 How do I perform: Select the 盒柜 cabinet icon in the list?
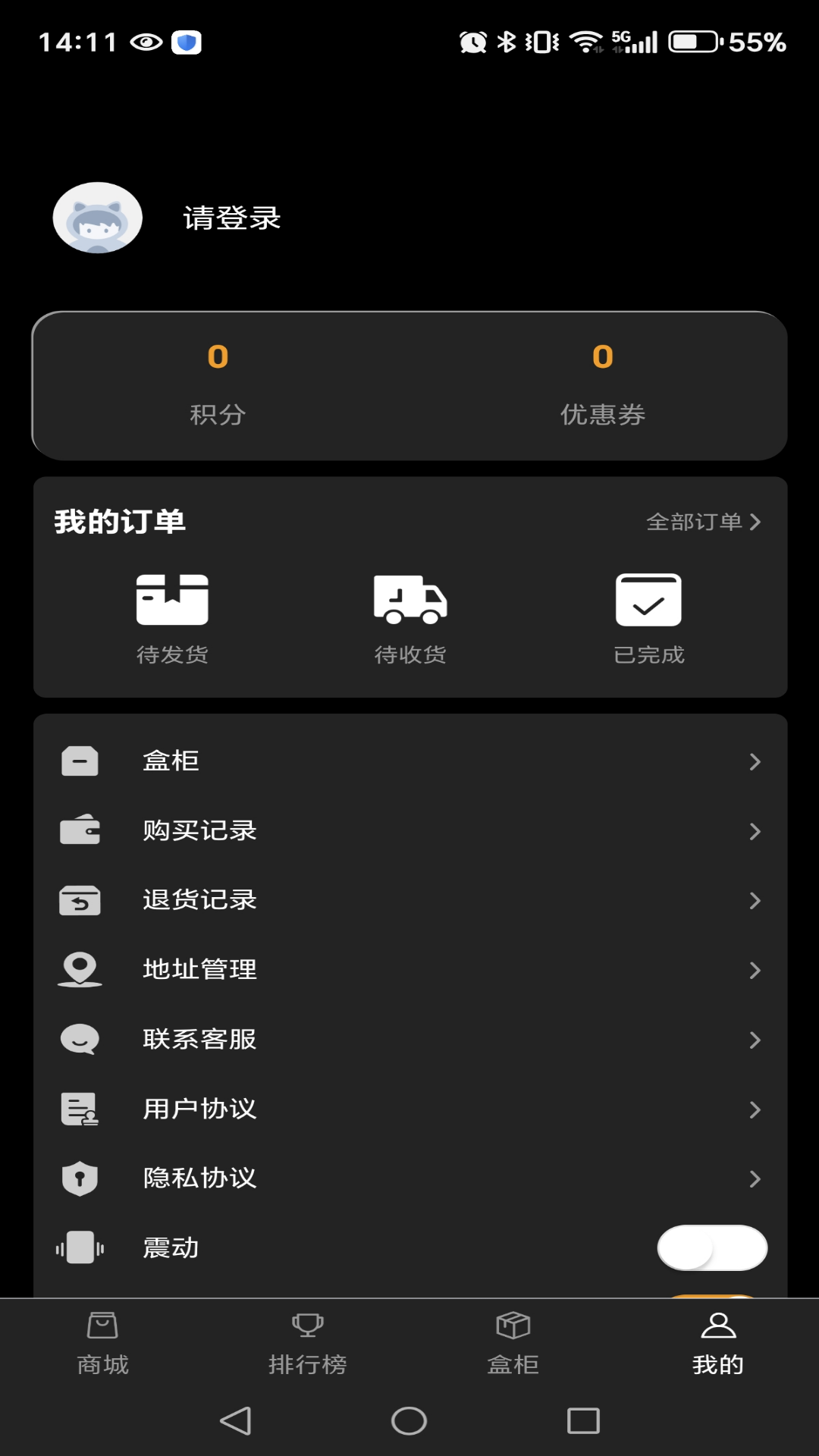(x=79, y=761)
